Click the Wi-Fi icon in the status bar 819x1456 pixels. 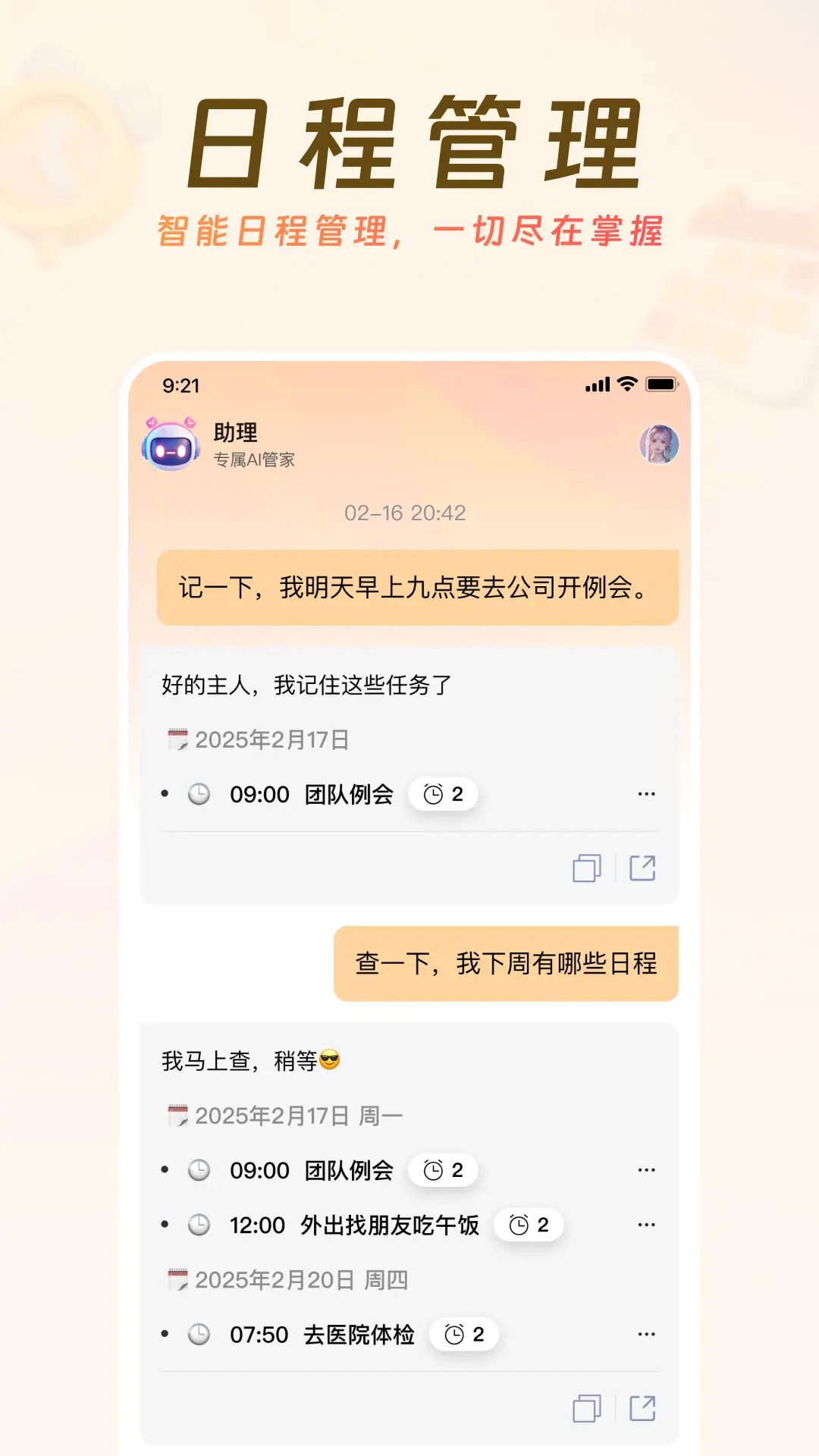[626, 385]
